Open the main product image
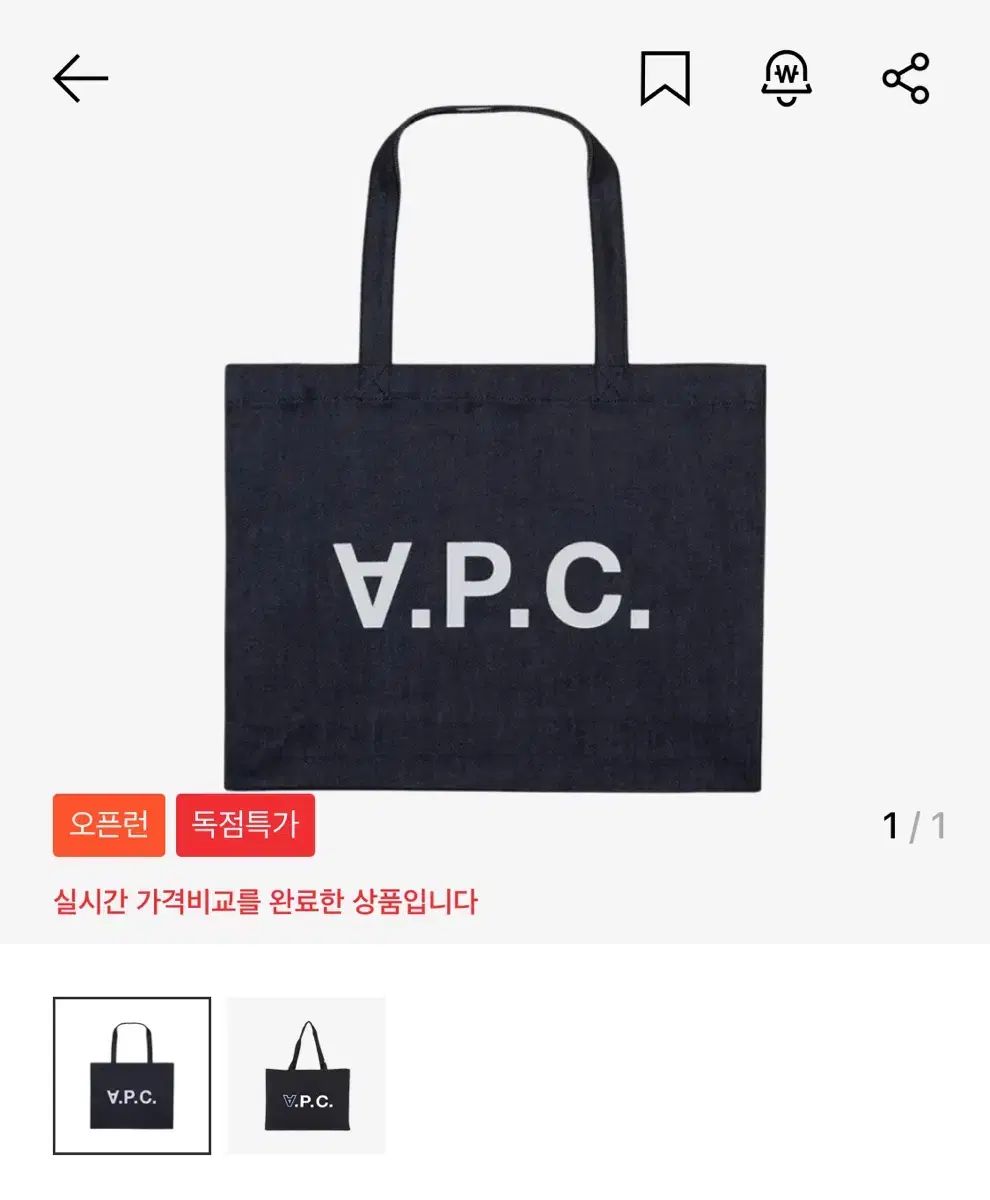 click(494, 450)
